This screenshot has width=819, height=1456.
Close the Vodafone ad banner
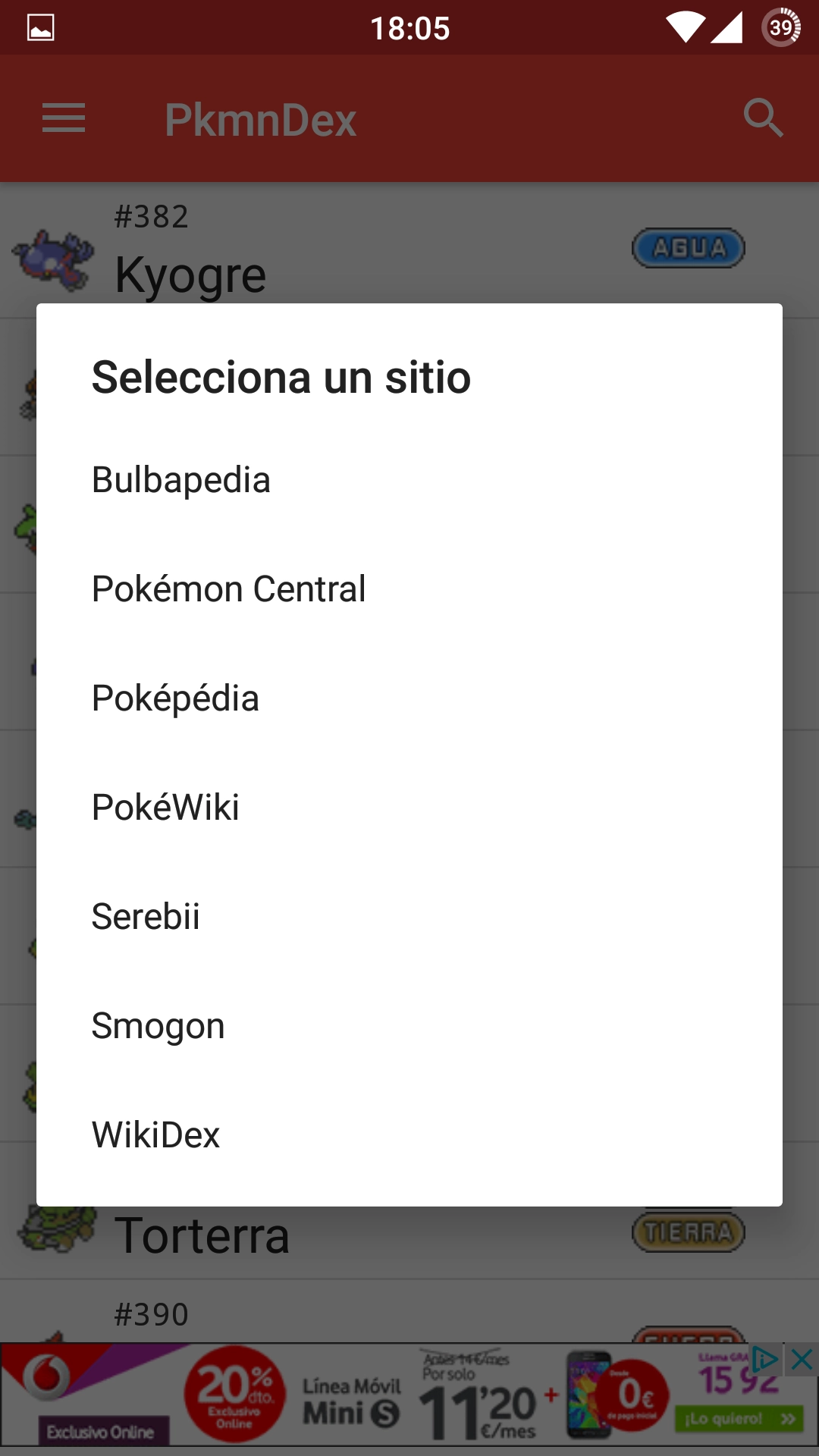coord(802,1360)
